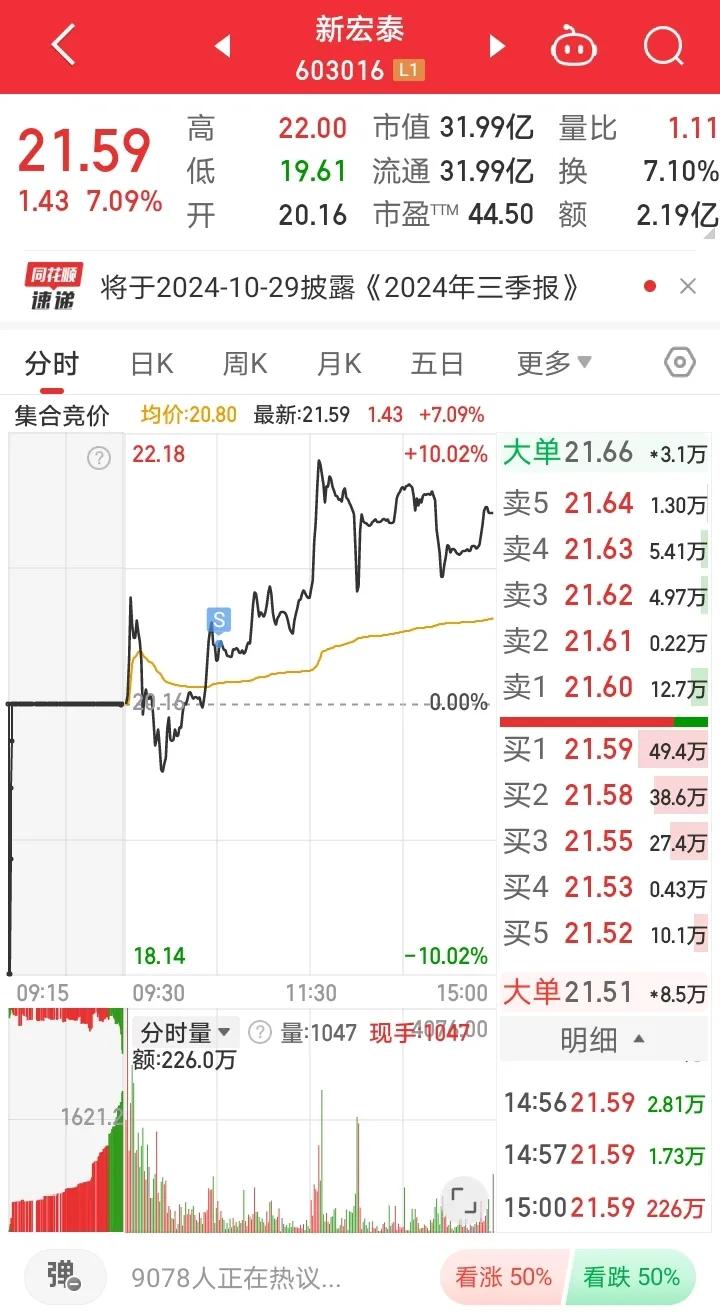The width and height of the screenshot is (720, 1312).
Task: Open the 分时量 indicator dropdown
Action: (186, 1031)
